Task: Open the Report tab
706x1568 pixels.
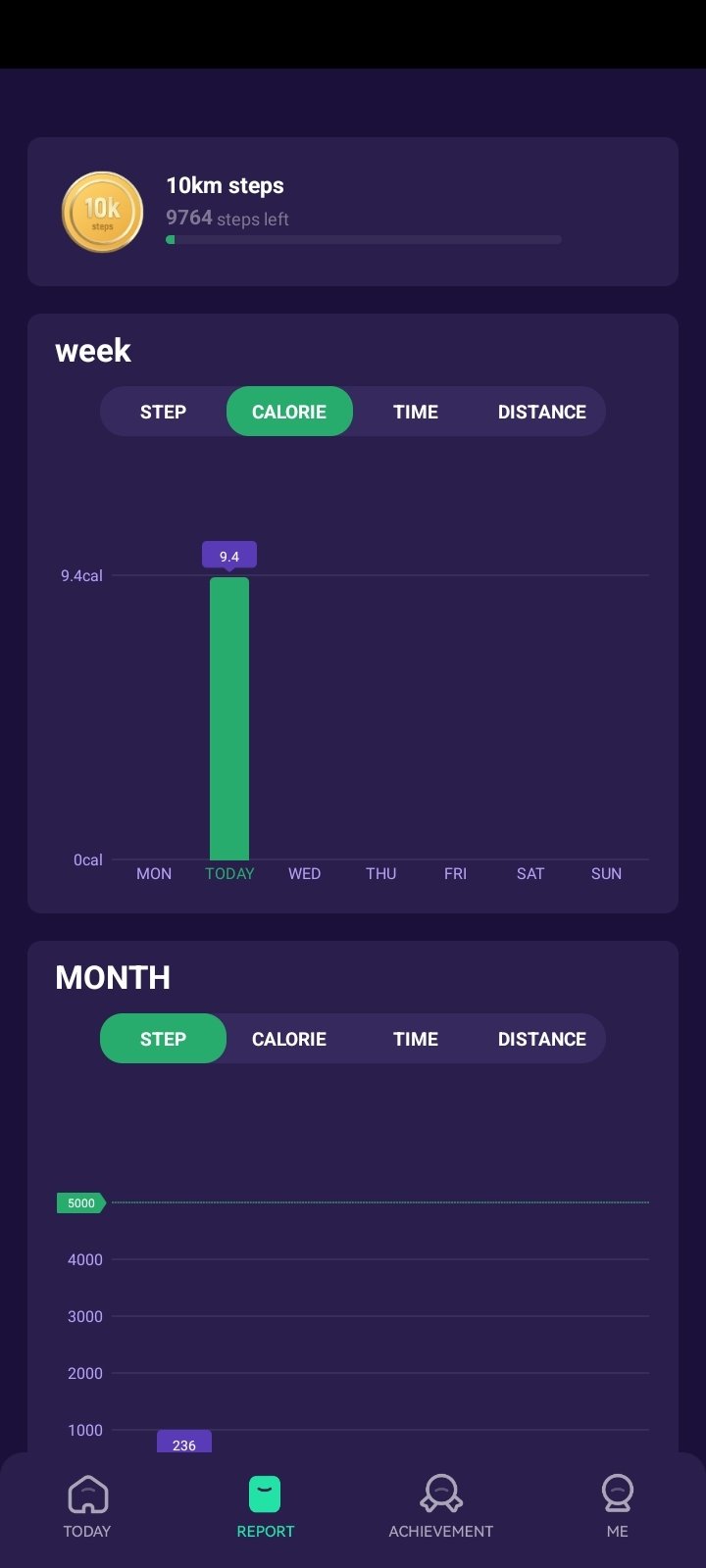Action: point(265,1507)
